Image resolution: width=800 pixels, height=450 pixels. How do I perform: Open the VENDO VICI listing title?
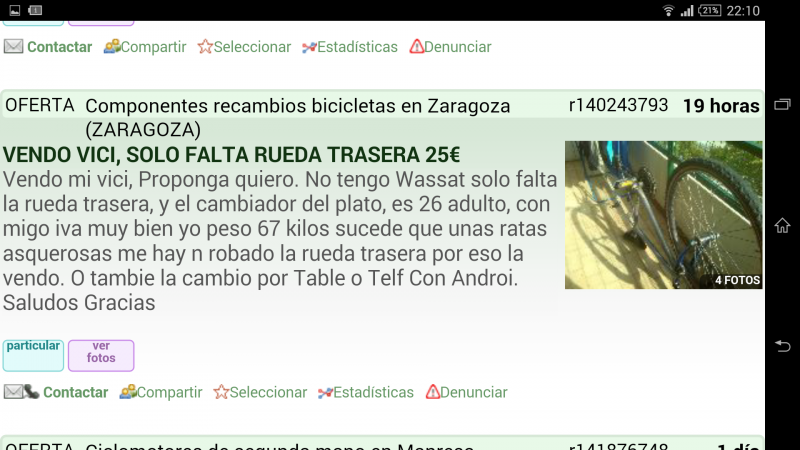(232, 155)
